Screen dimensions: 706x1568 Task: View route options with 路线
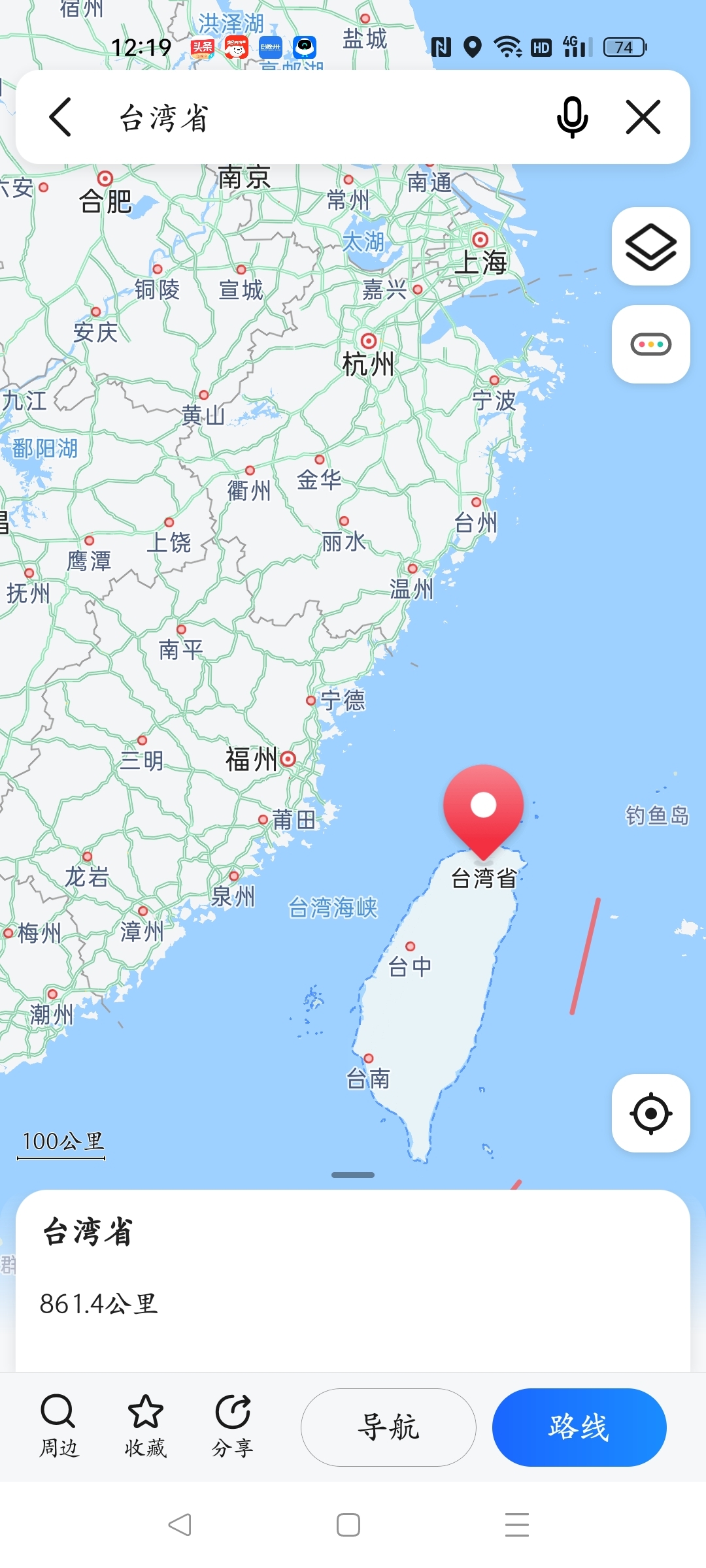point(579,1427)
